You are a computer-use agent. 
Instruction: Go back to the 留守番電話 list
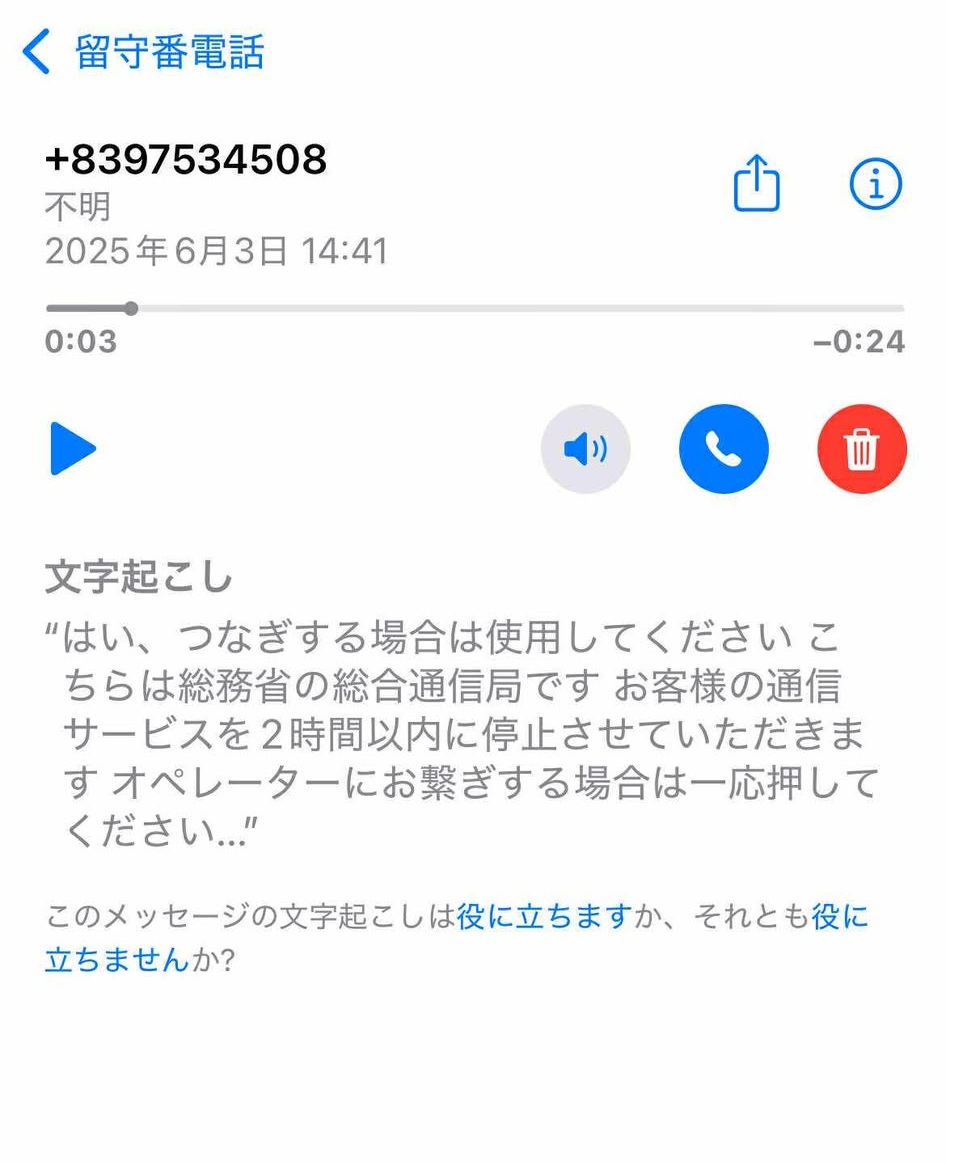click(x=143, y=51)
